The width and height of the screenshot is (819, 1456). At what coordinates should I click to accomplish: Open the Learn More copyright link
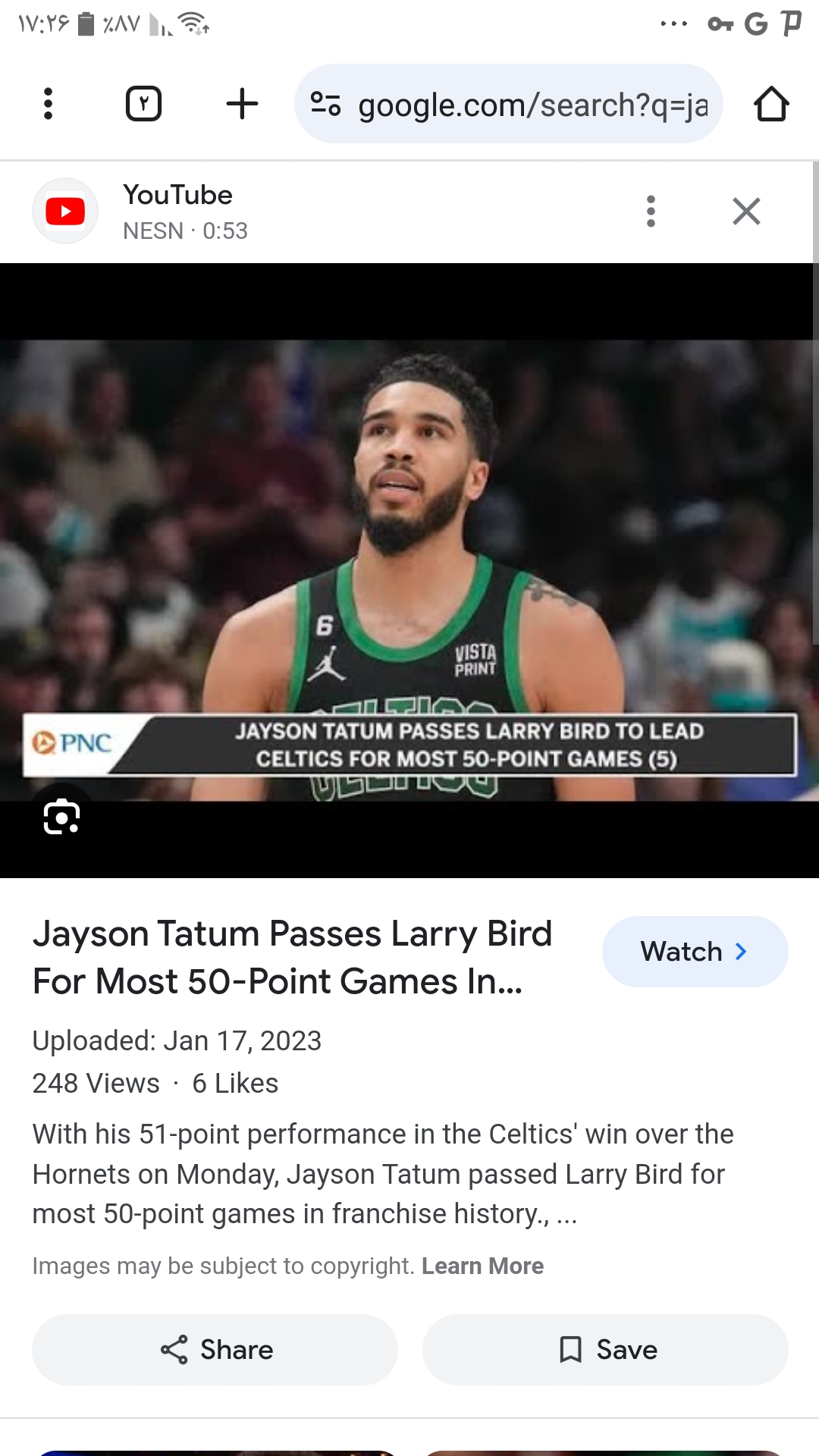click(482, 1266)
